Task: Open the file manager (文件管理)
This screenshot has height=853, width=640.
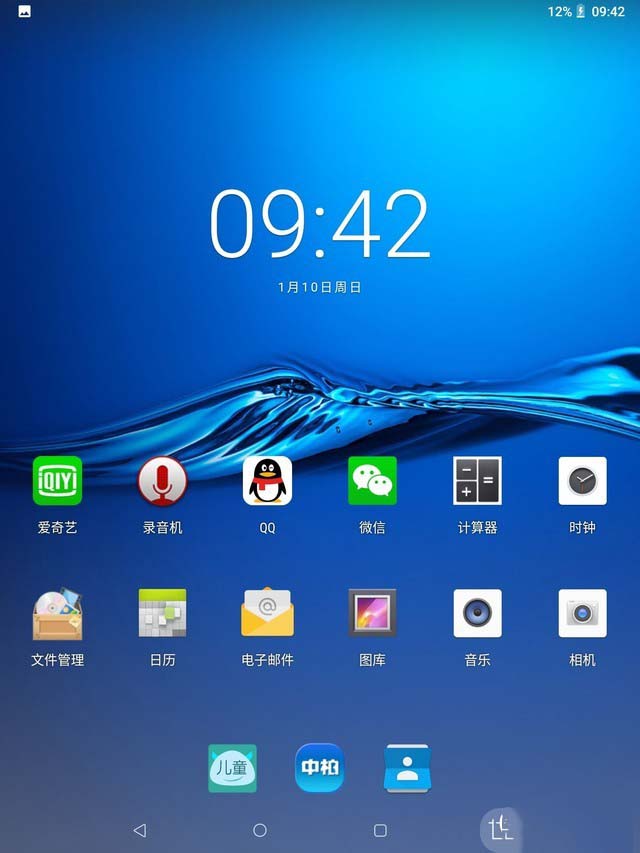Action: coord(57,613)
